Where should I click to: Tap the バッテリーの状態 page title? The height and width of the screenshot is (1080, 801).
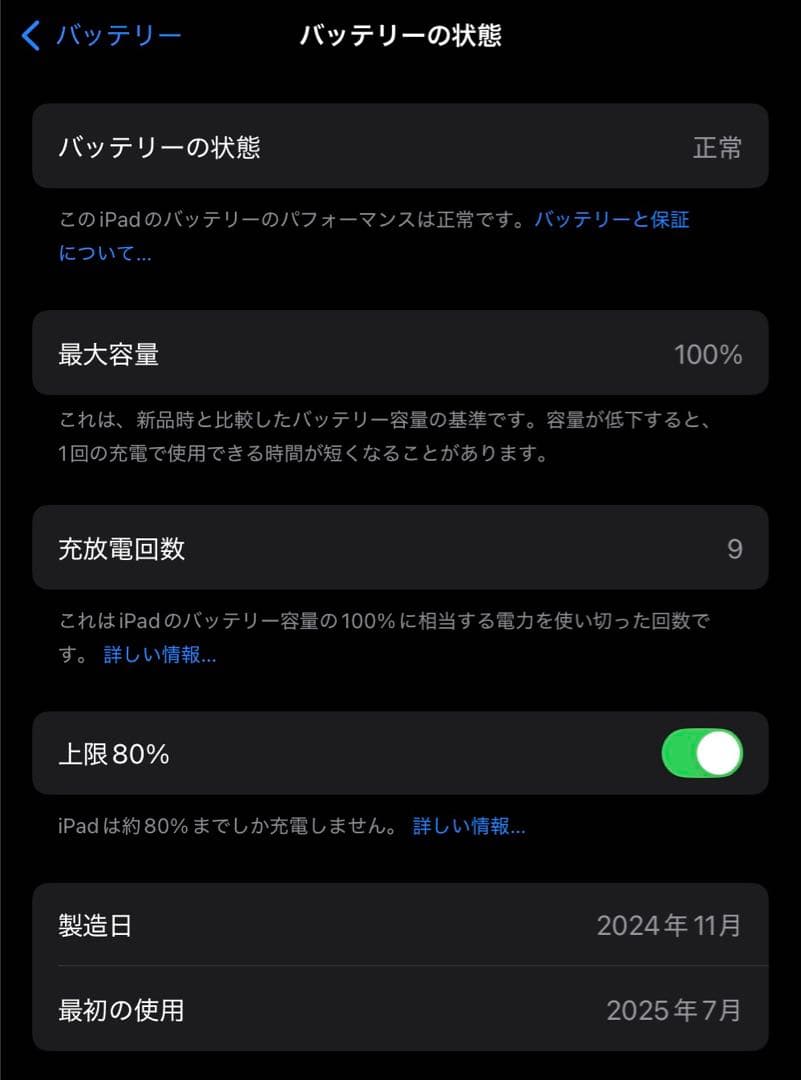click(400, 35)
